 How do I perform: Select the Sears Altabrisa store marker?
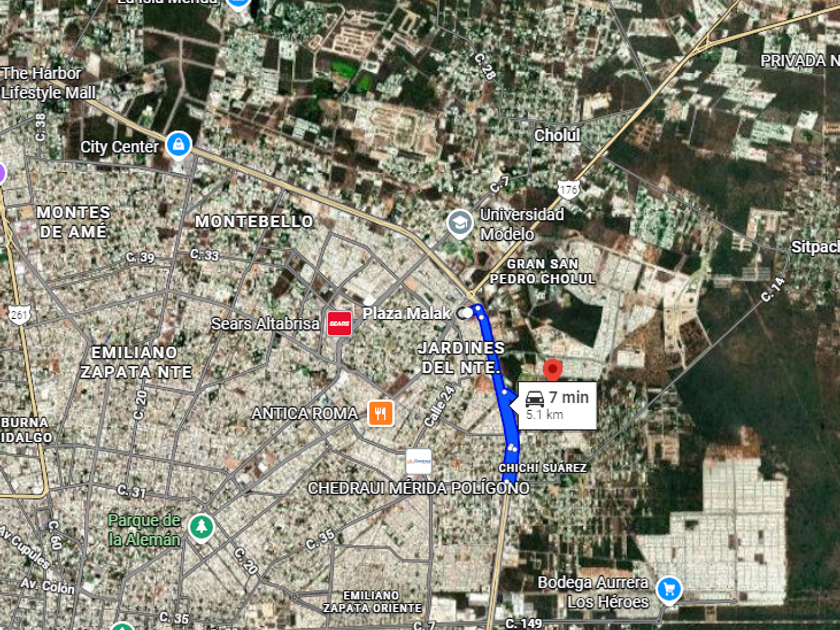point(340,323)
